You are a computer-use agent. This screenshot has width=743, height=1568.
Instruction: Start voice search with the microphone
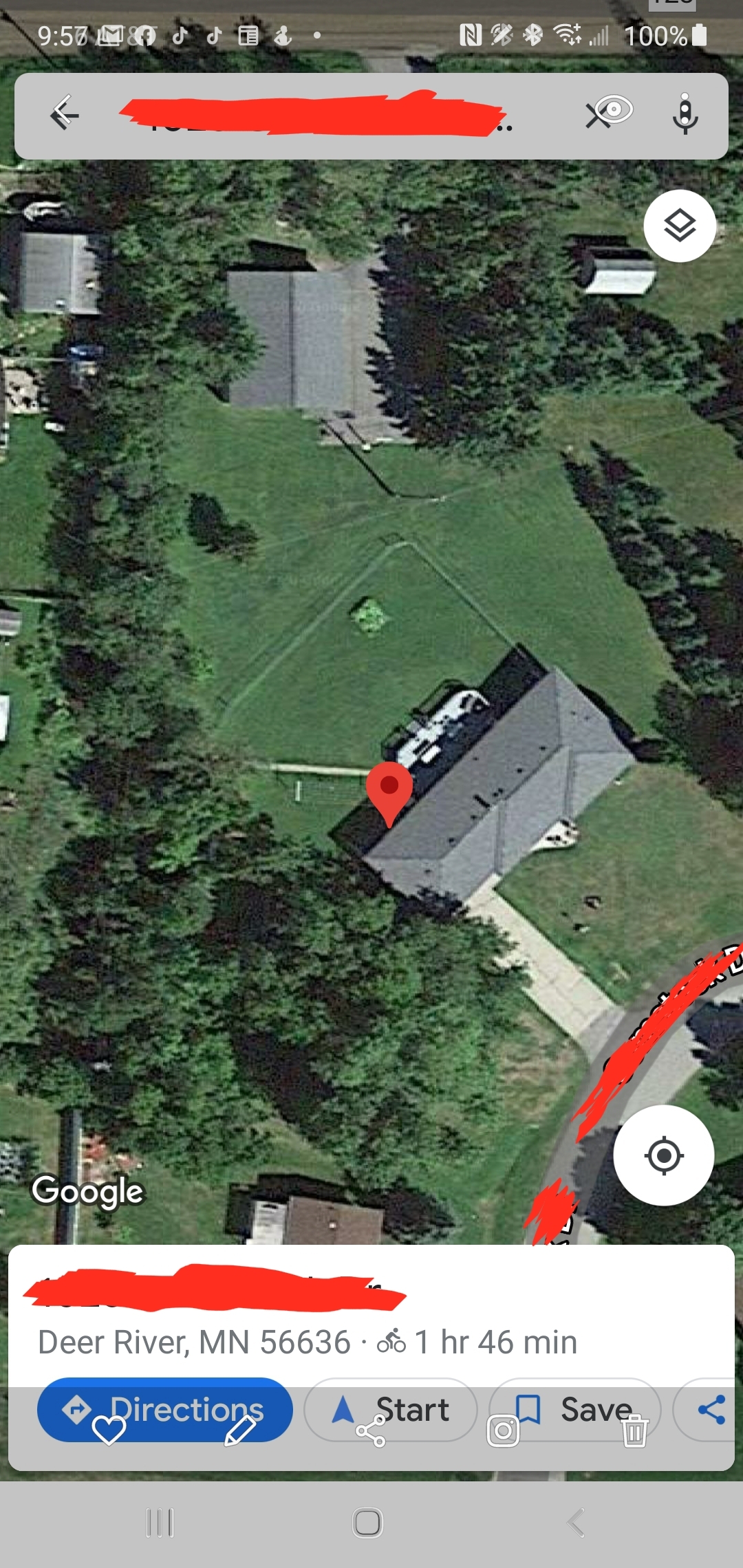pos(685,113)
